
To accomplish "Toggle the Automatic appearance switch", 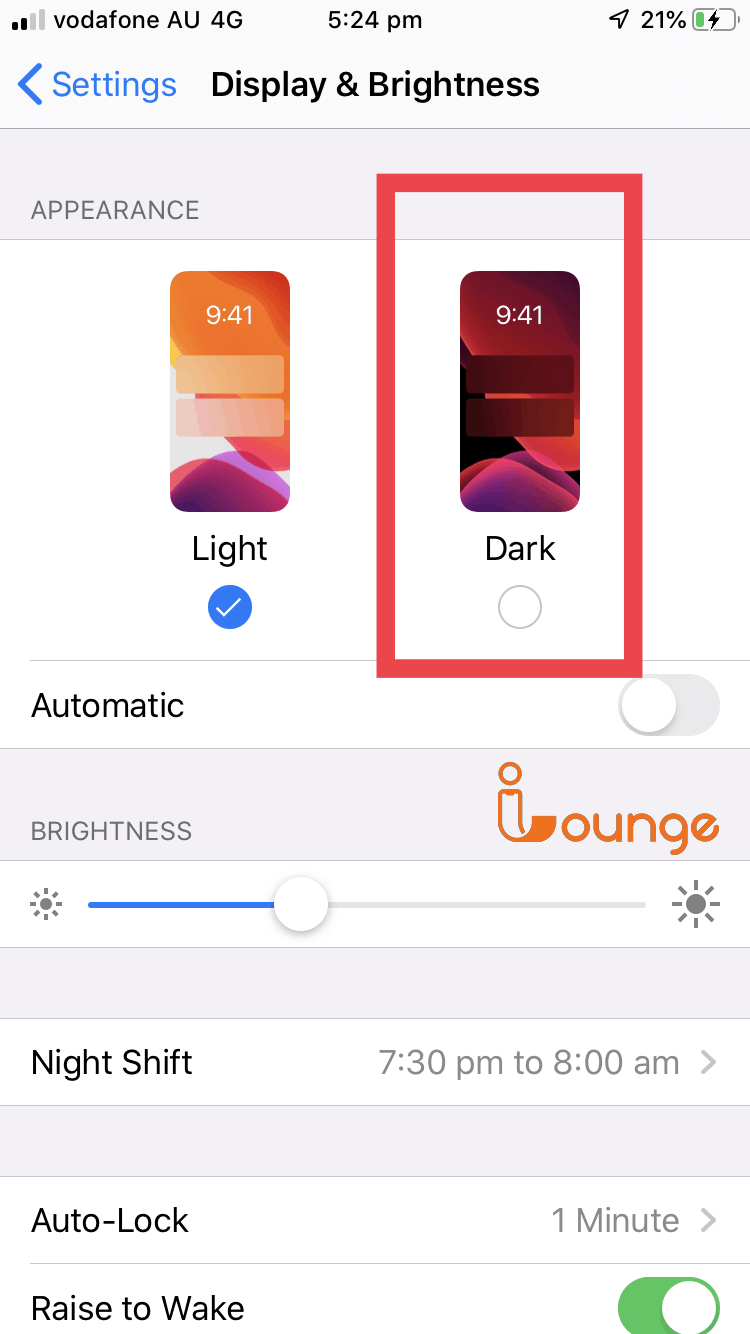I will click(x=668, y=705).
